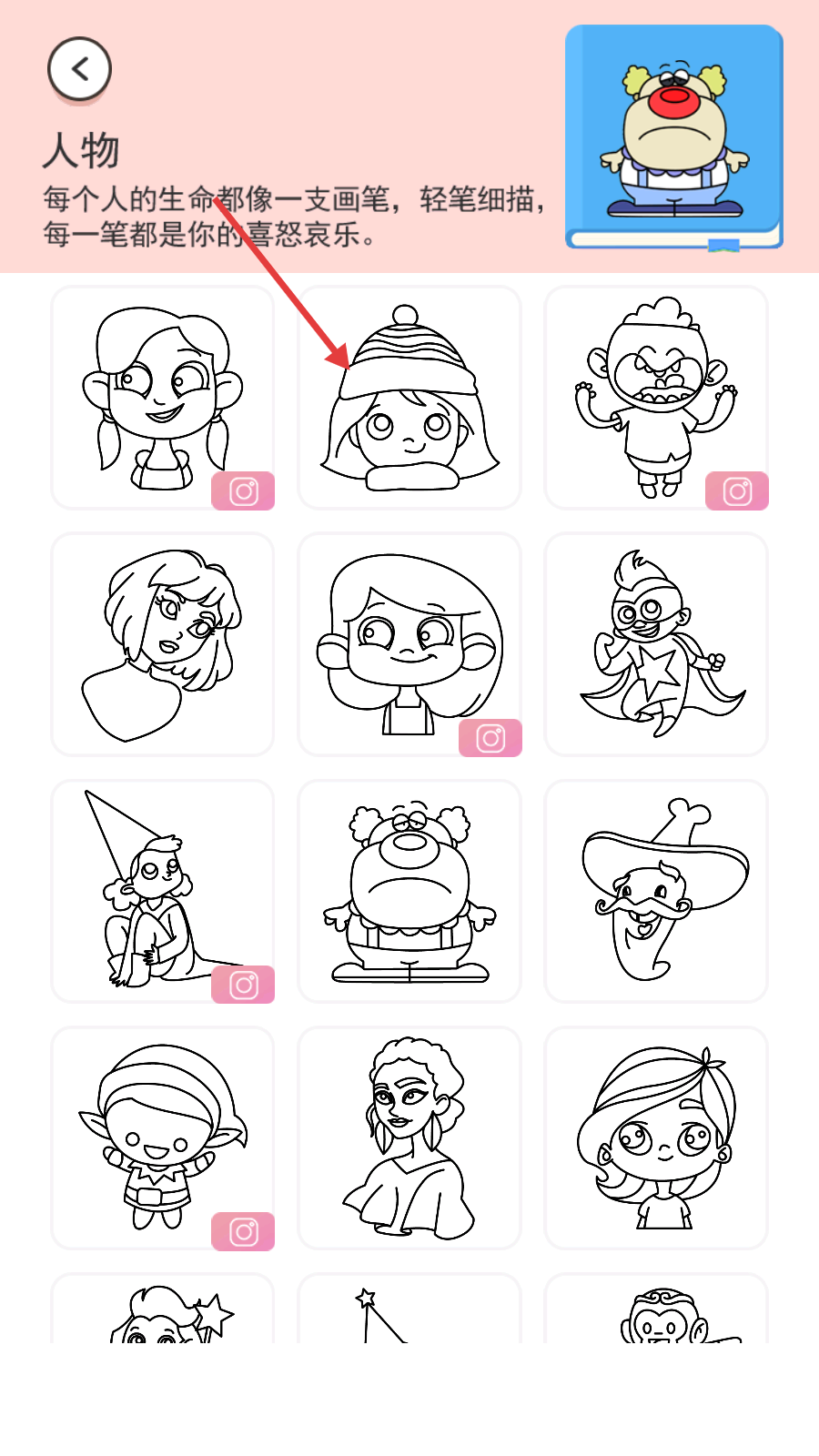Go back using the arrow button
819x1456 pixels.
tap(80, 69)
